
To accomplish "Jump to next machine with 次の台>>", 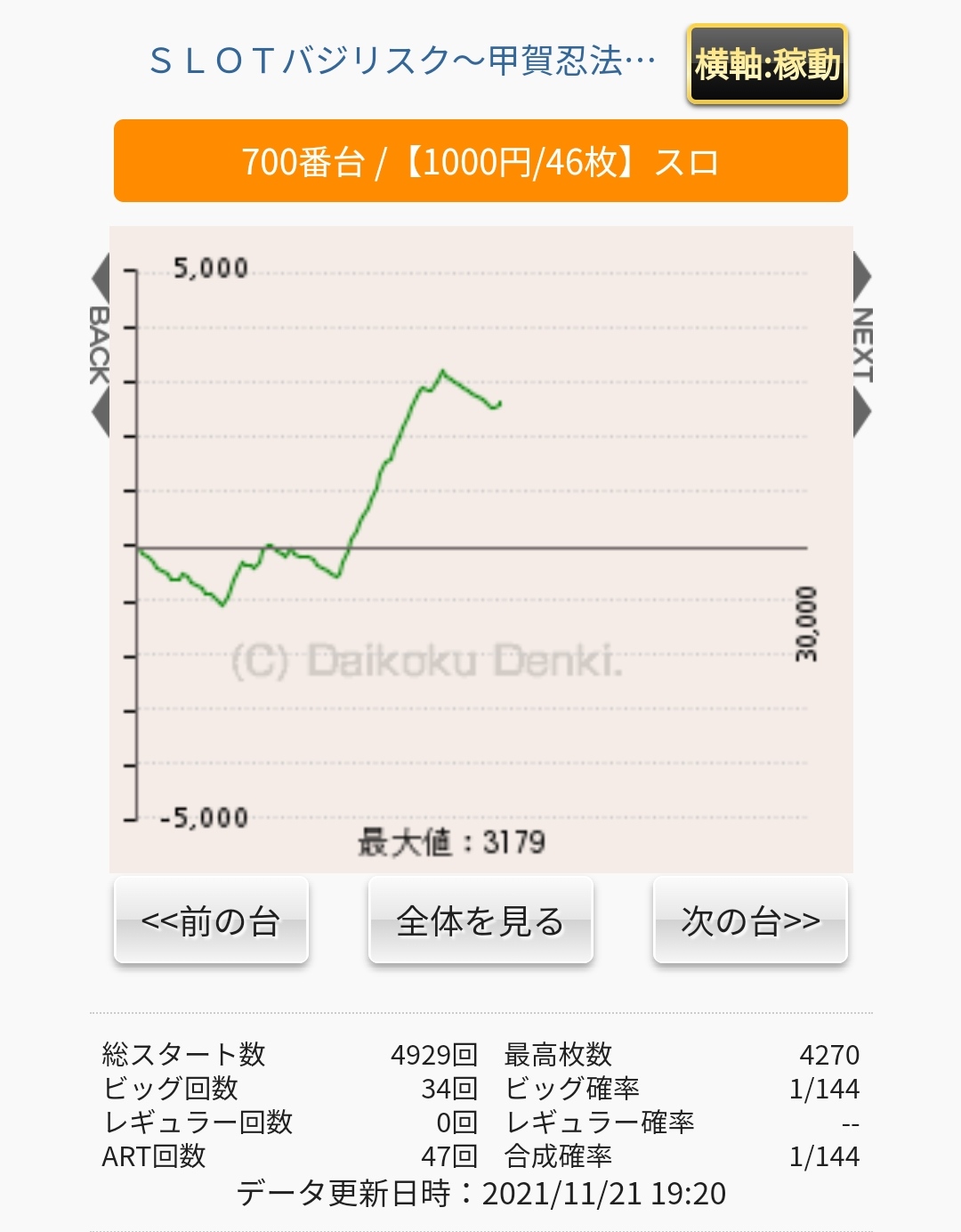I will click(x=750, y=920).
